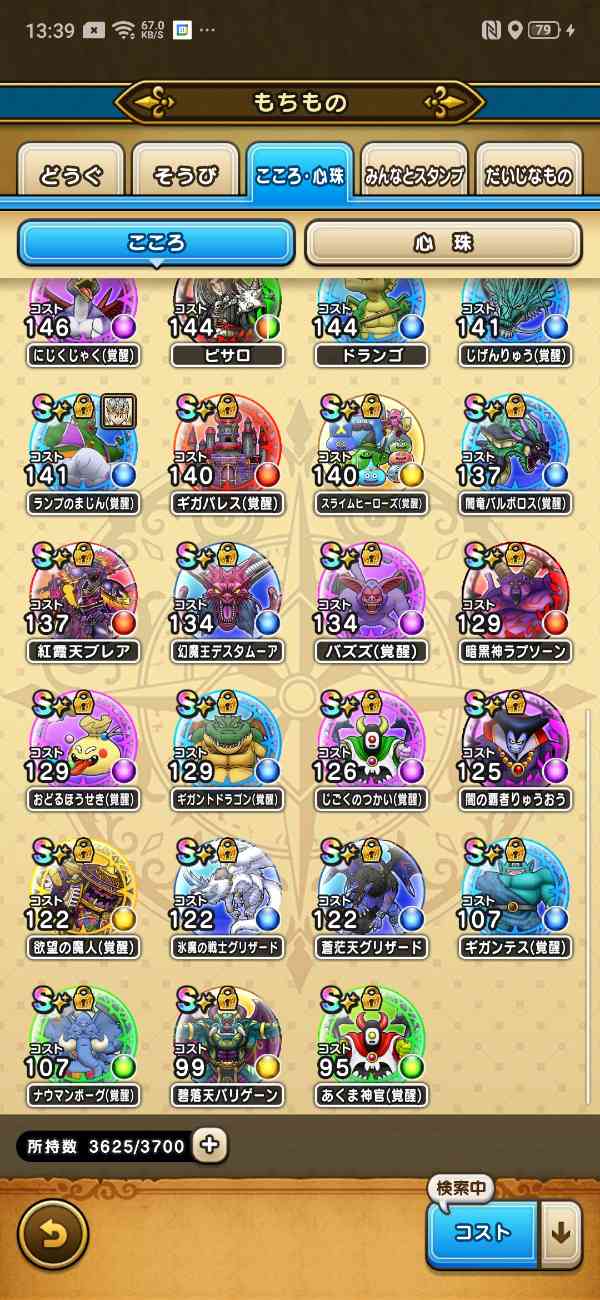Switch to the どうぐ tab
Screen dimensions: 600x1300
pyautogui.click(x=71, y=176)
